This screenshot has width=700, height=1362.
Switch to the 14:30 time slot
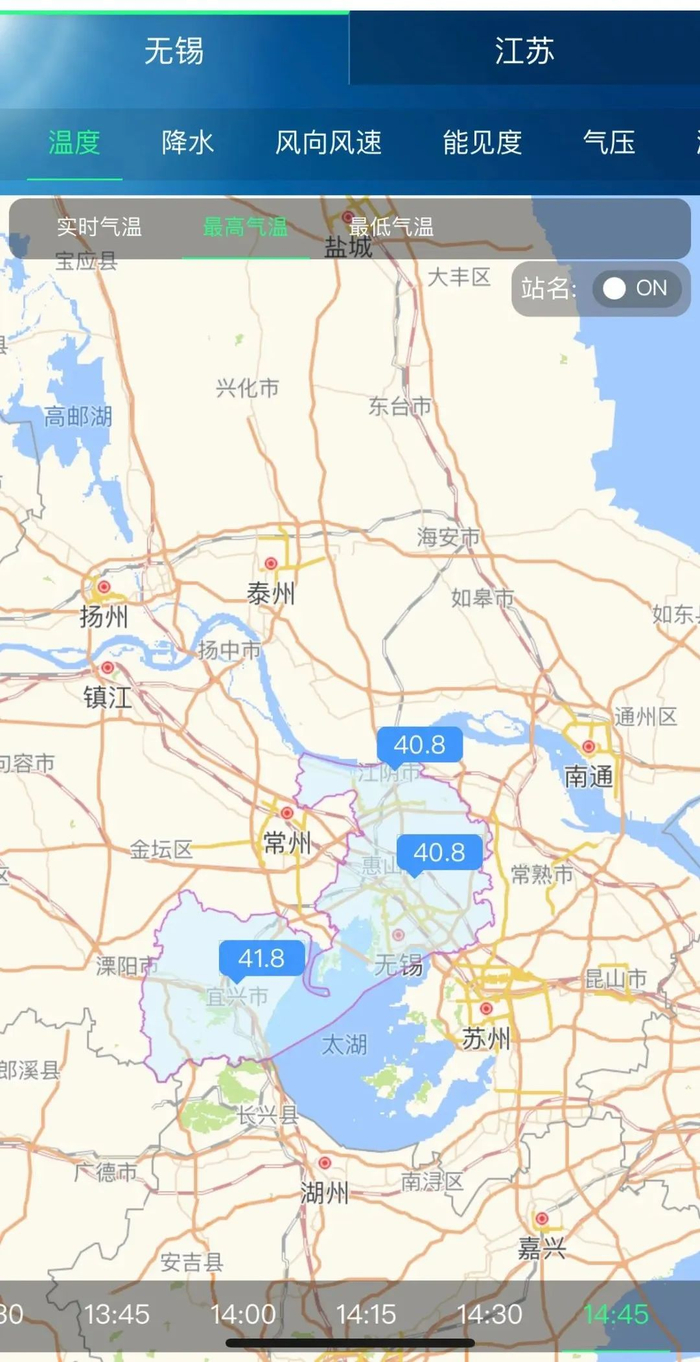[490, 1313]
